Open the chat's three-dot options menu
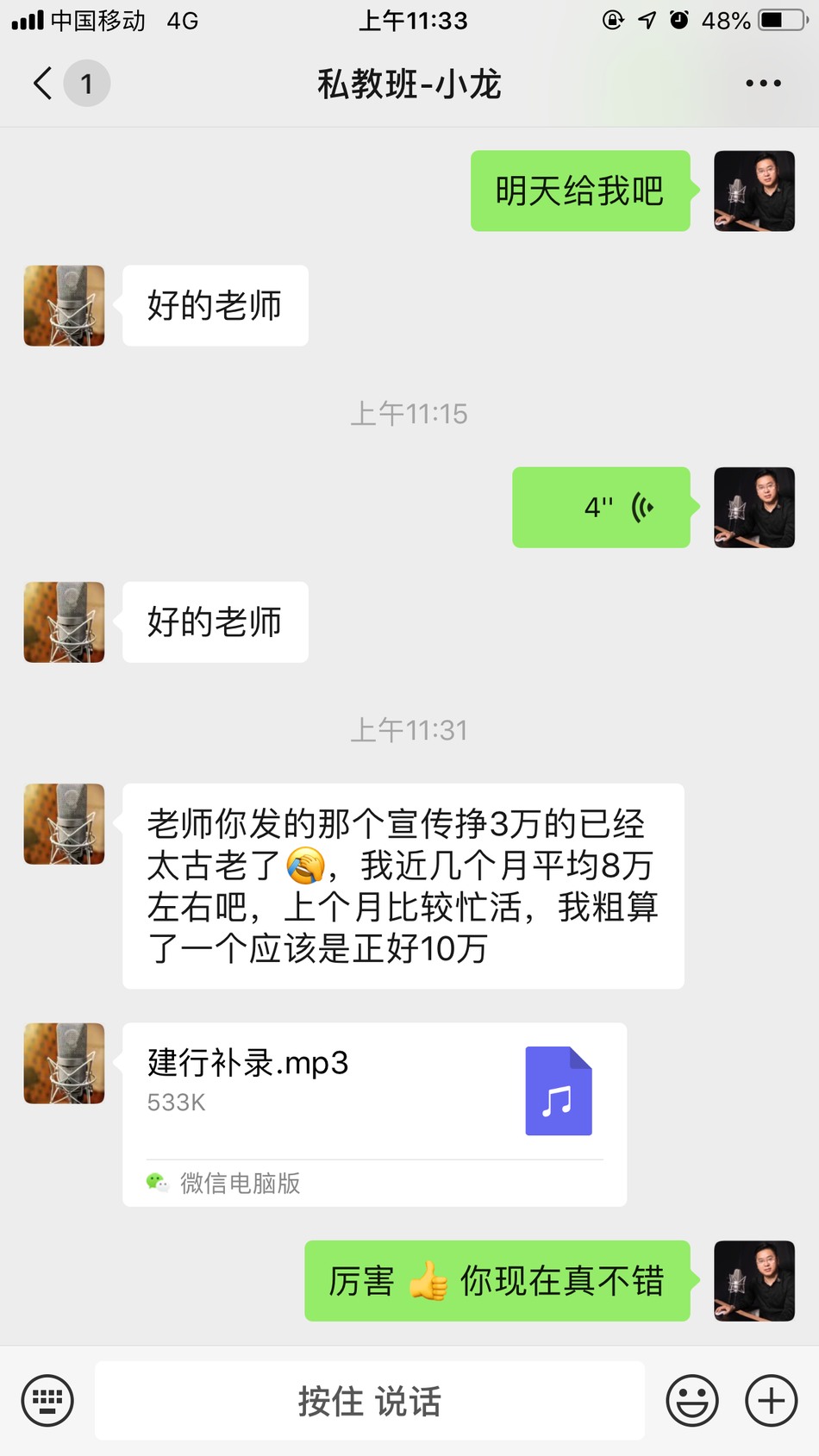The height and width of the screenshot is (1456, 819). pyautogui.click(x=763, y=84)
